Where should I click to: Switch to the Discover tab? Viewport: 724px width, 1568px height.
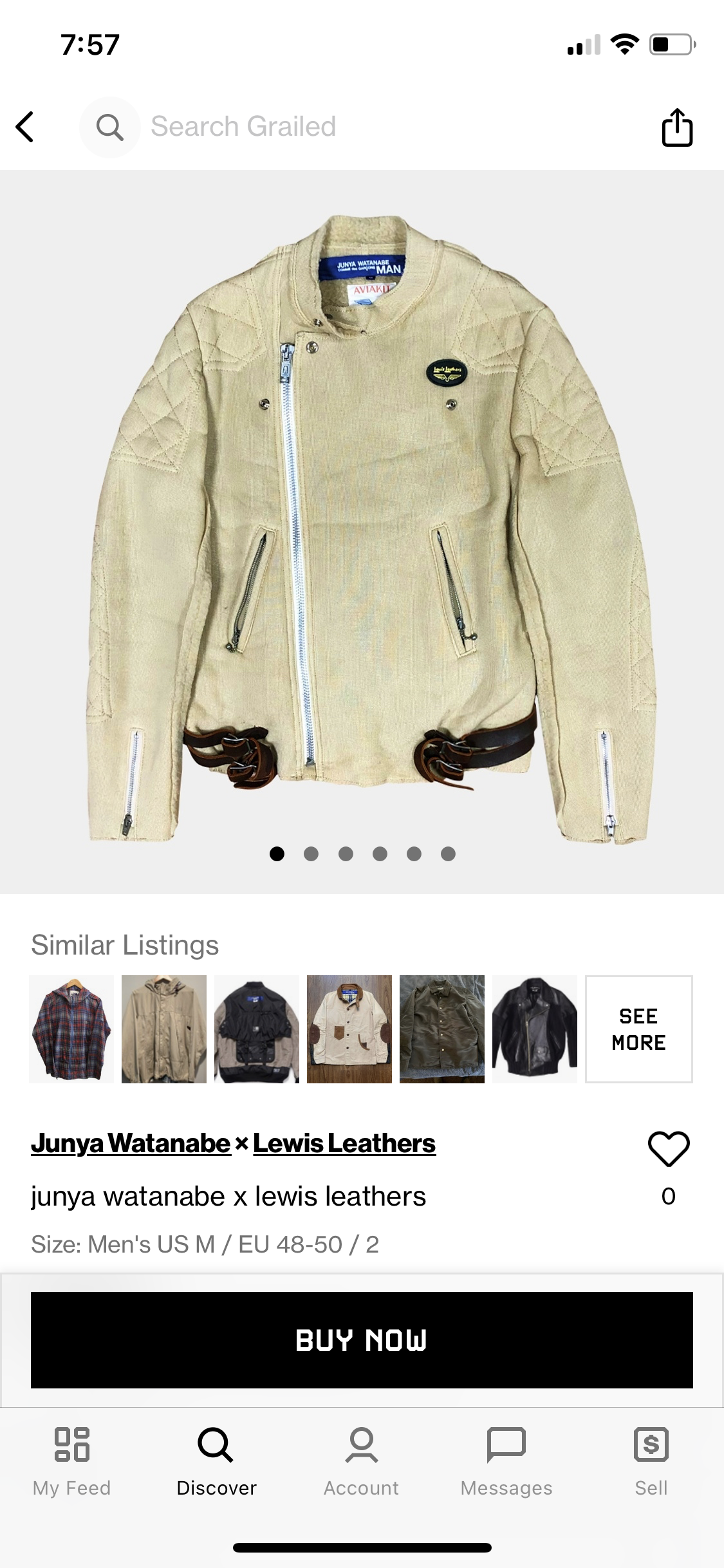pos(216,1461)
